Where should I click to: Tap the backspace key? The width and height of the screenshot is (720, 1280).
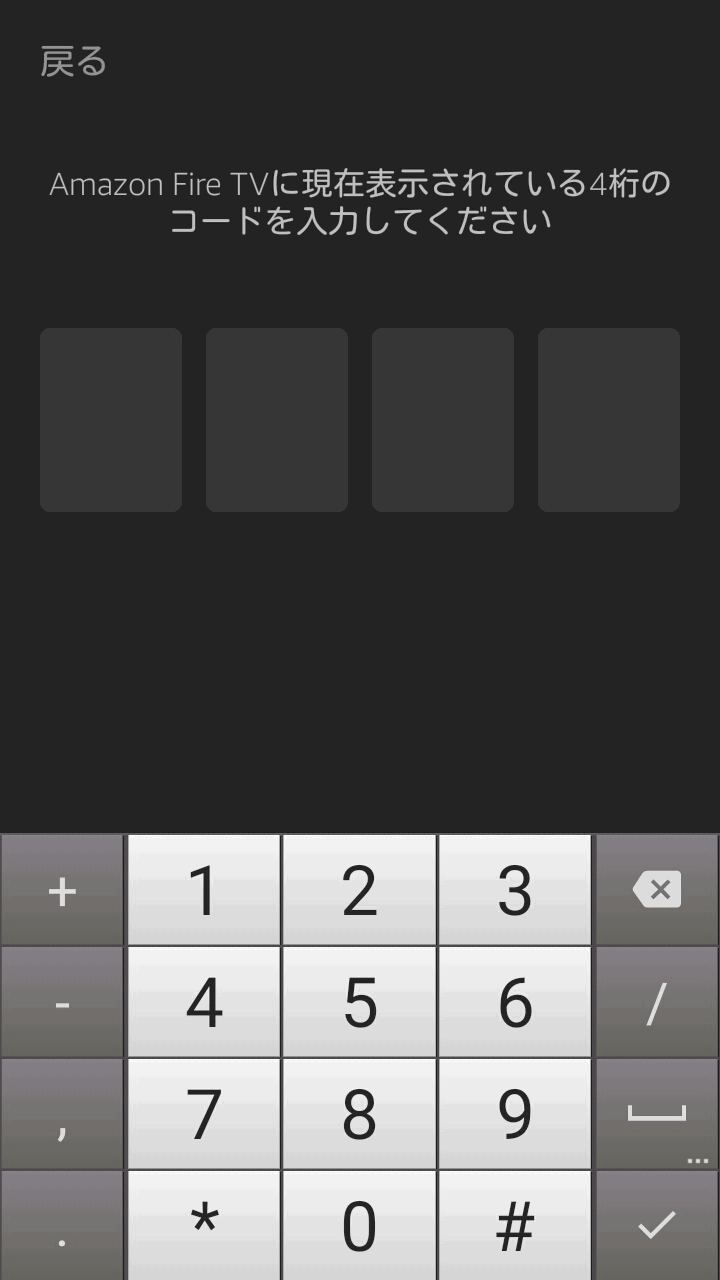(657, 890)
